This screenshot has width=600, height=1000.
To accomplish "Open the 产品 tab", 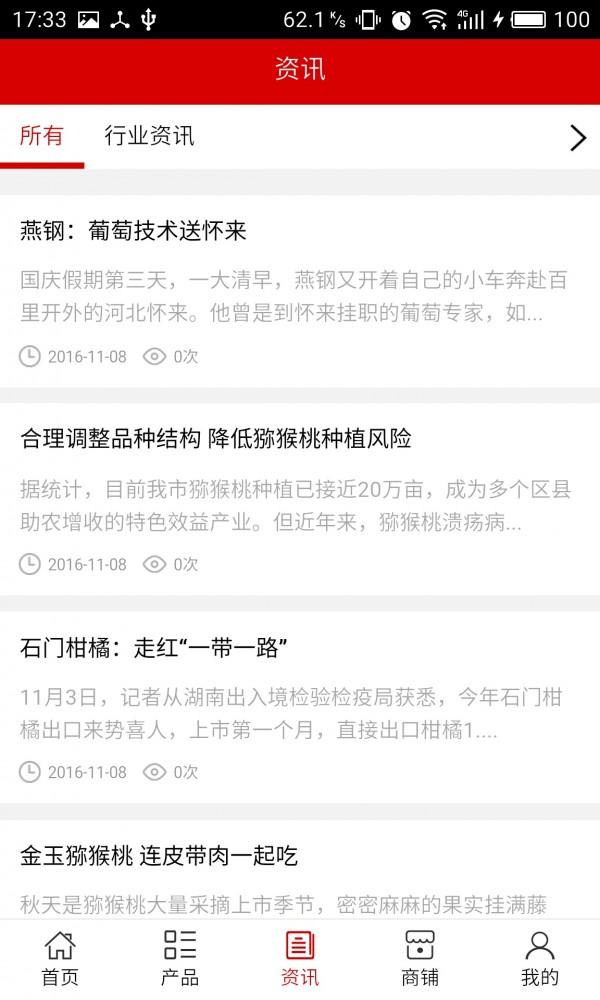I will click(180, 959).
